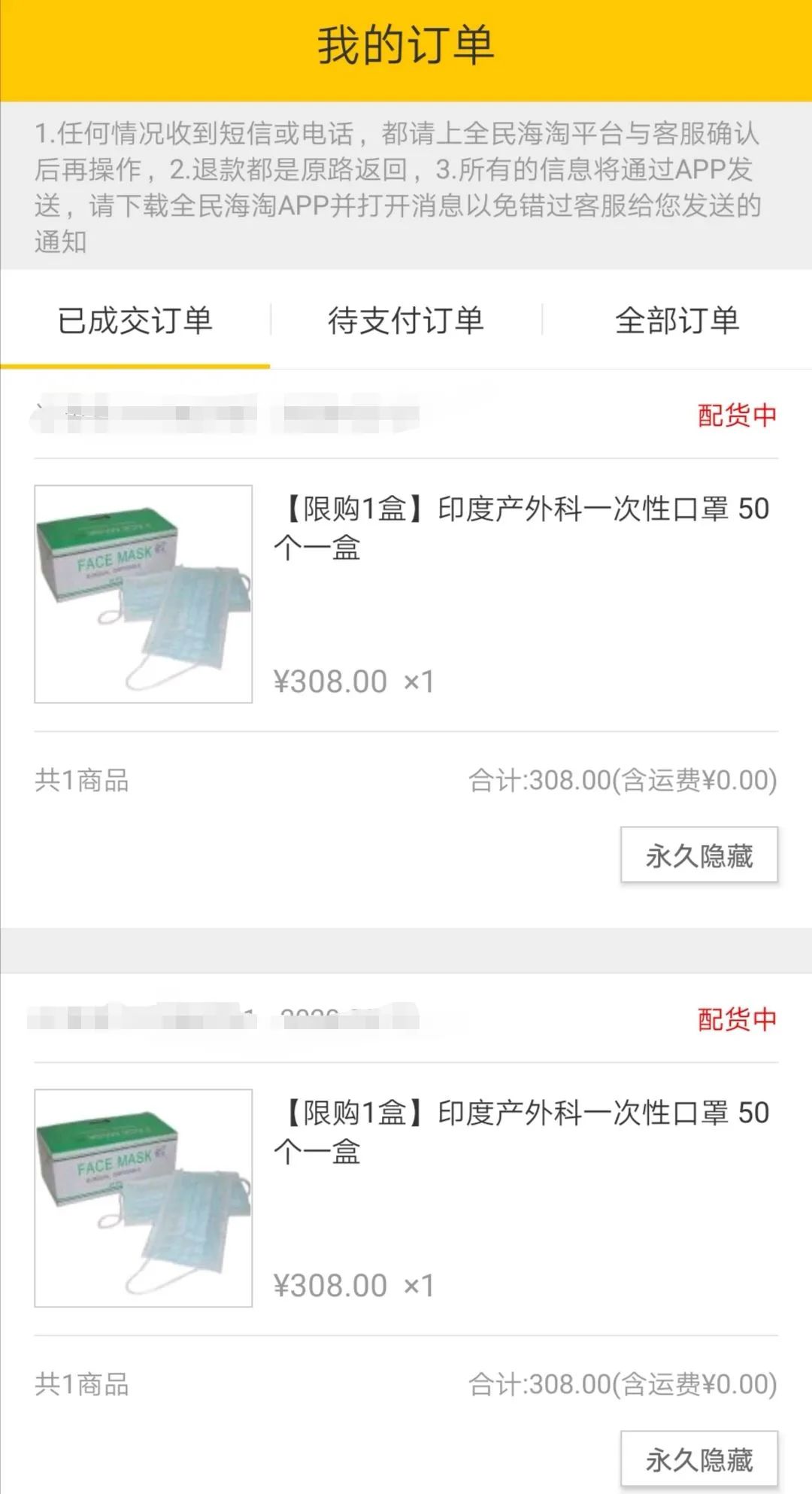Click 永久隐藏 on the first order
Viewport: 812px width, 1494px height.
698,855
